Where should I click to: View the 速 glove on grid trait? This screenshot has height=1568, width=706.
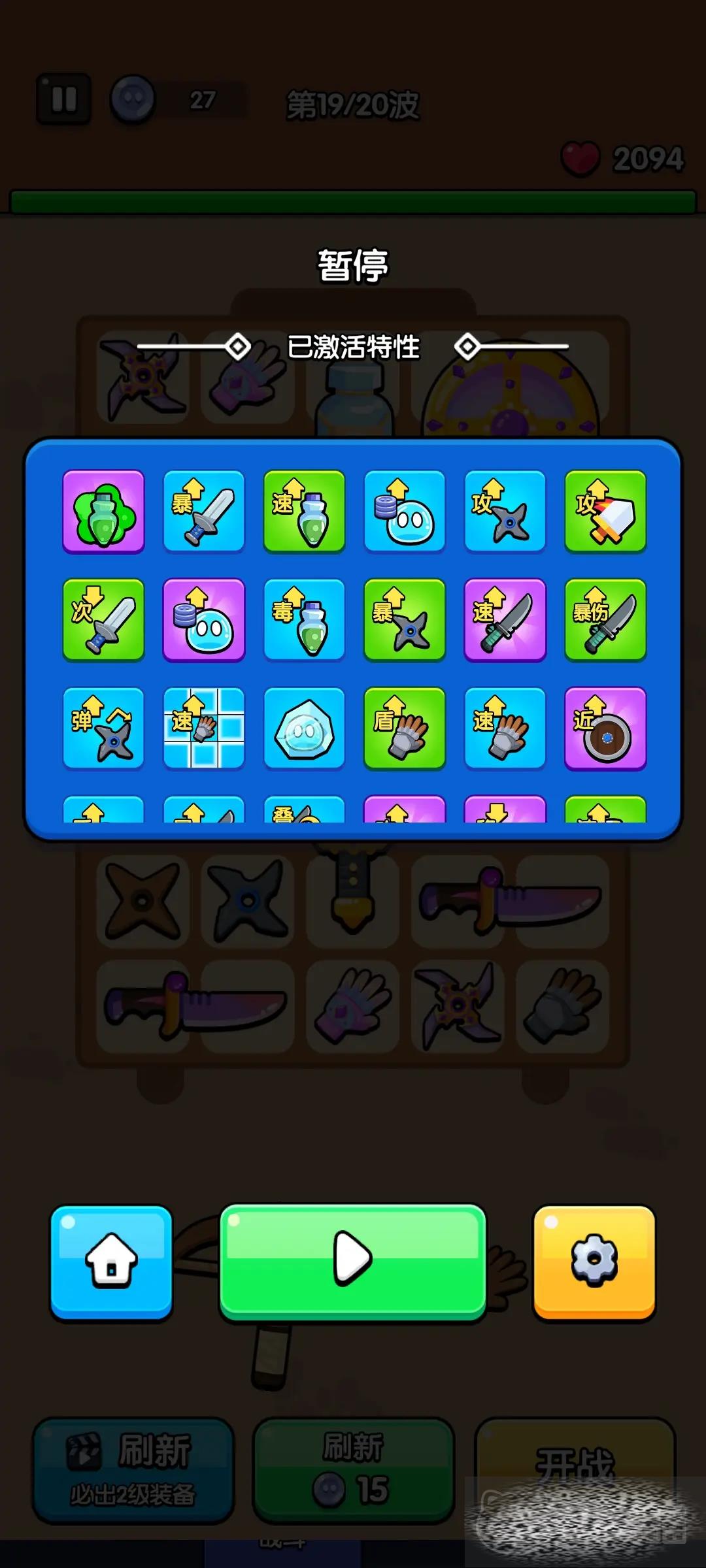(204, 728)
